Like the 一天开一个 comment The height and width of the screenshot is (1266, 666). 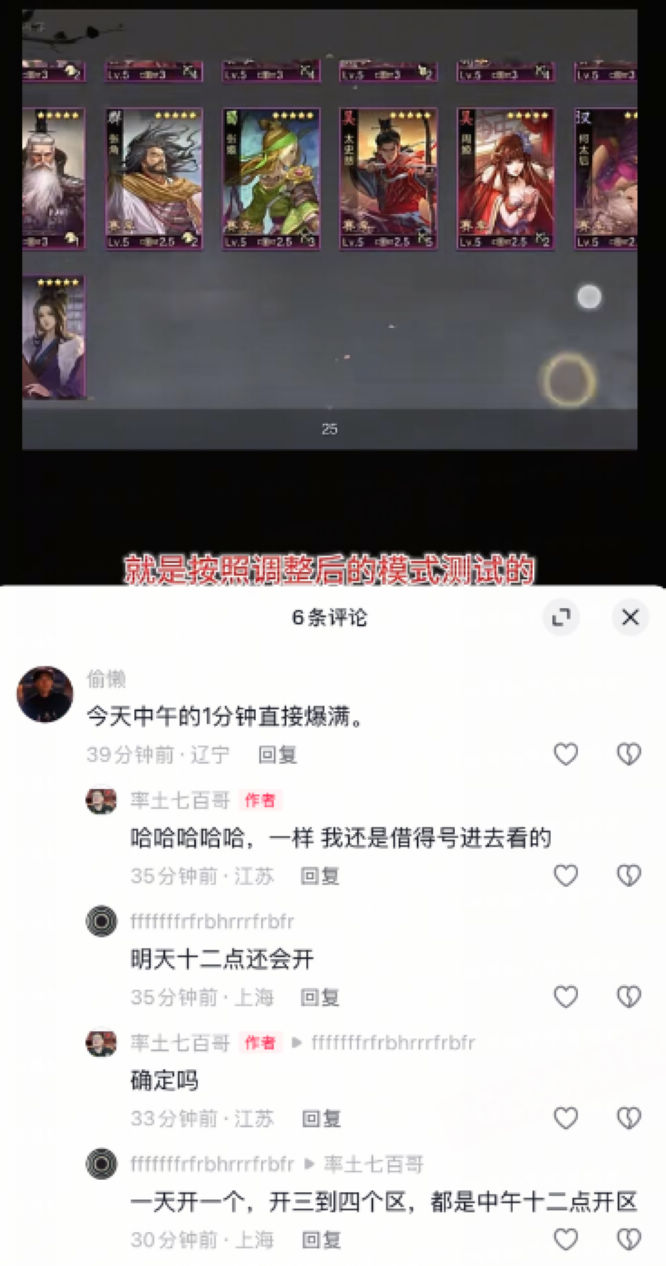pos(566,1240)
